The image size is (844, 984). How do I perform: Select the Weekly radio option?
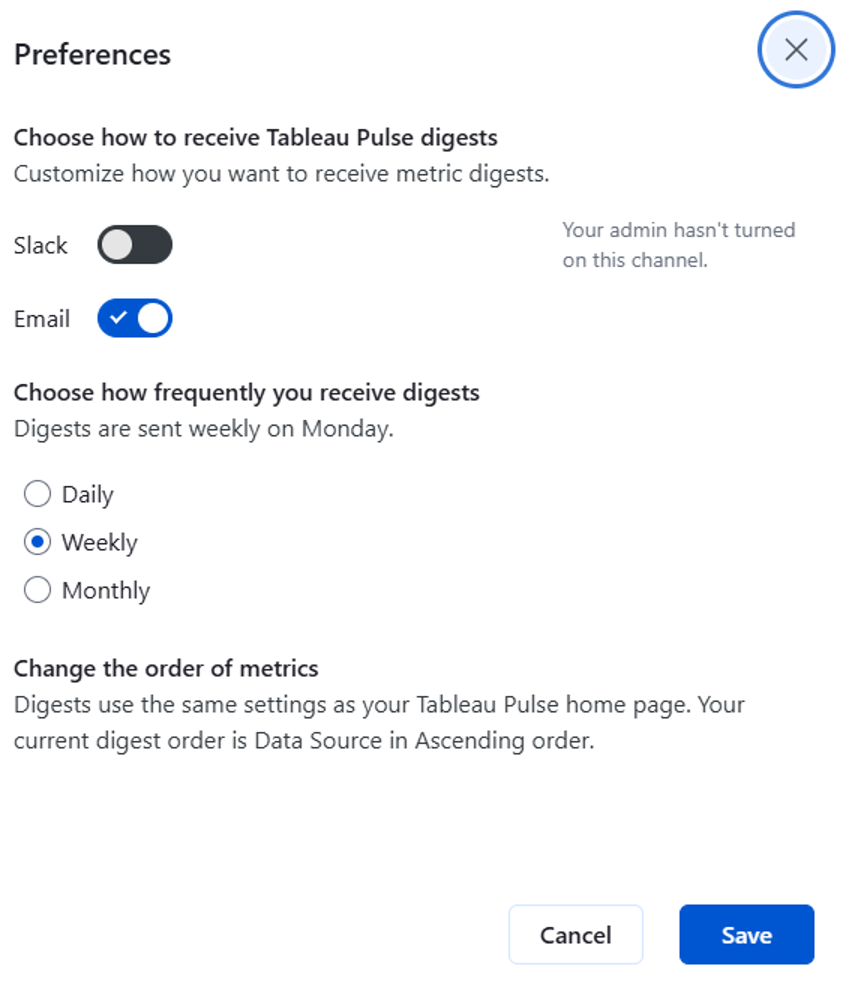(x=38, y=542)
